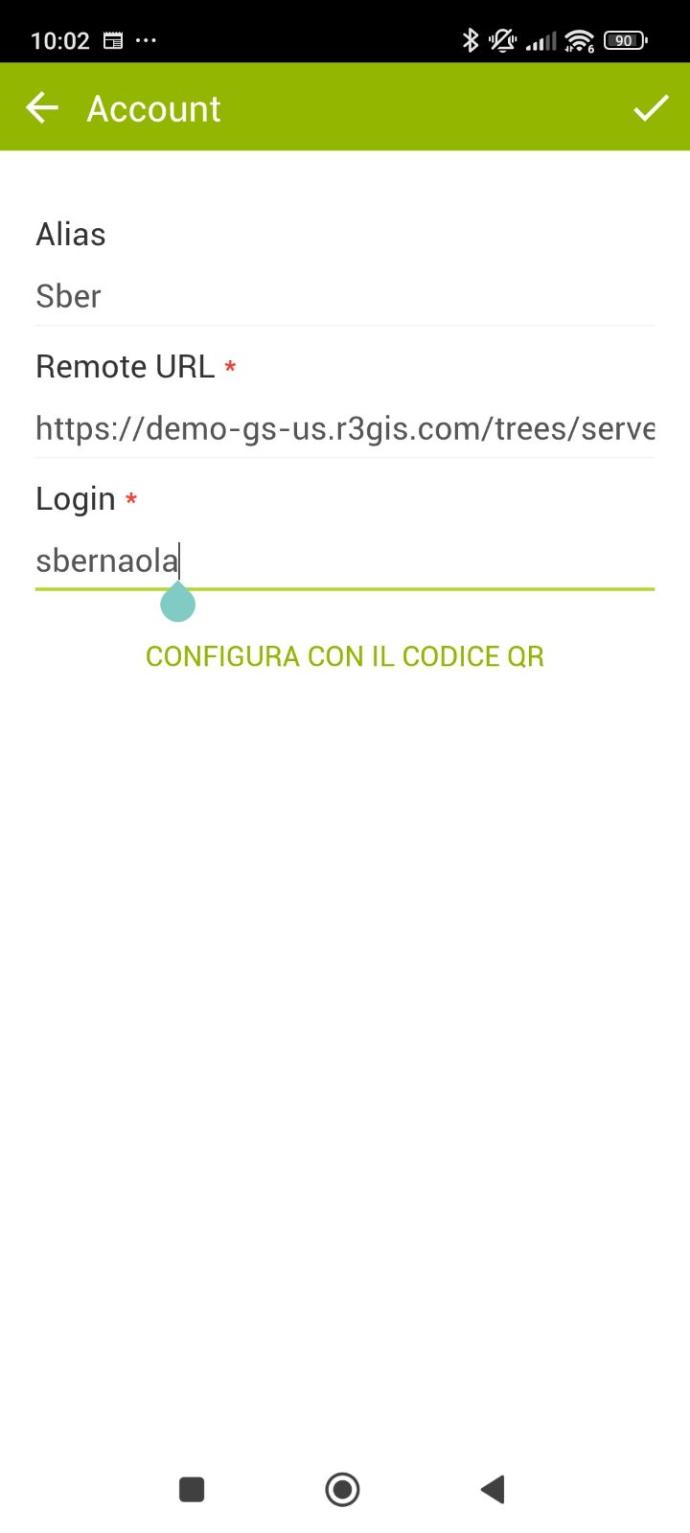Select Configura con il codice QR

pyautogui.click(x=344, y=656)
